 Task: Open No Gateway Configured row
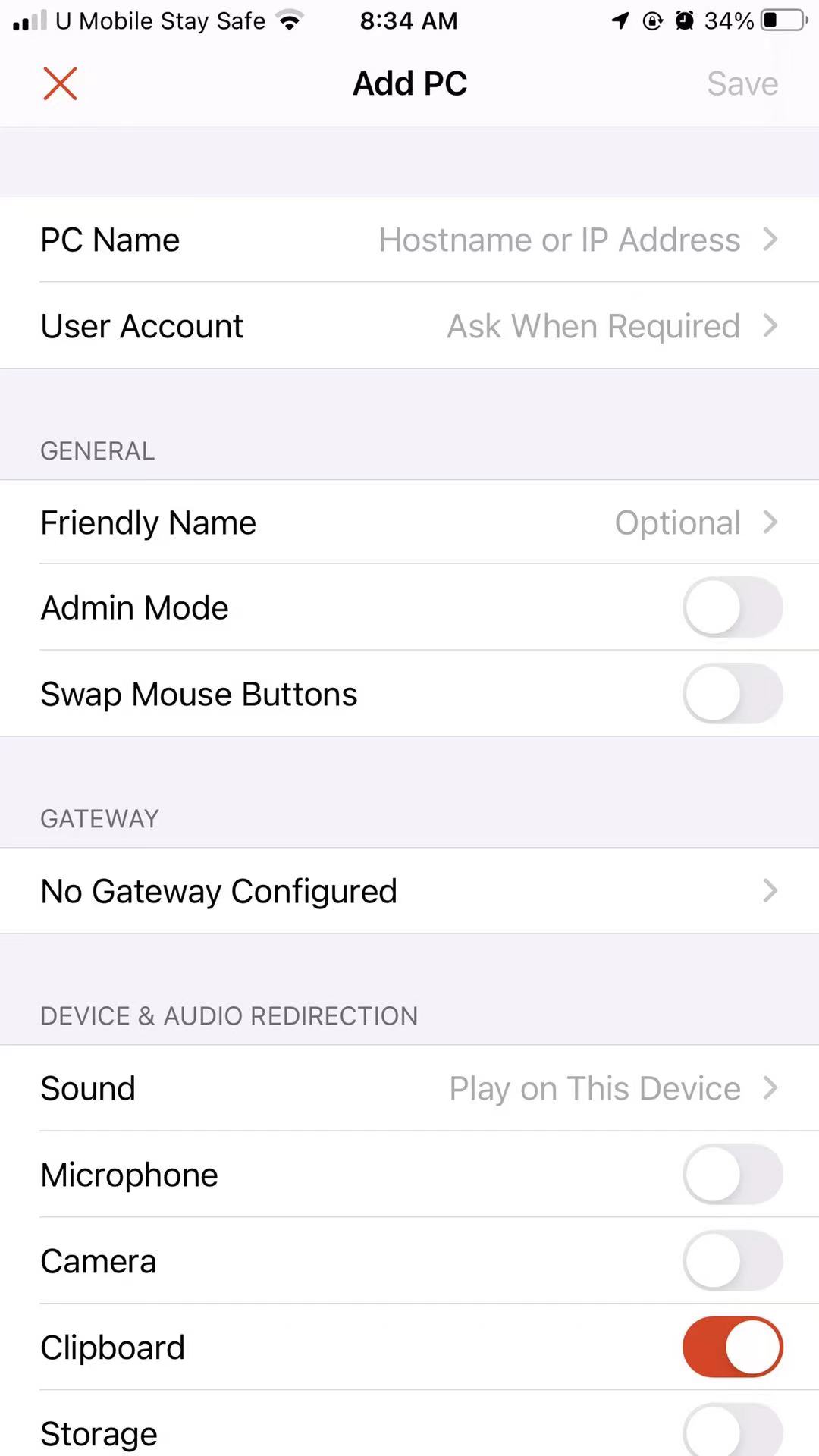pyautogui.click(x=409, y=891)
